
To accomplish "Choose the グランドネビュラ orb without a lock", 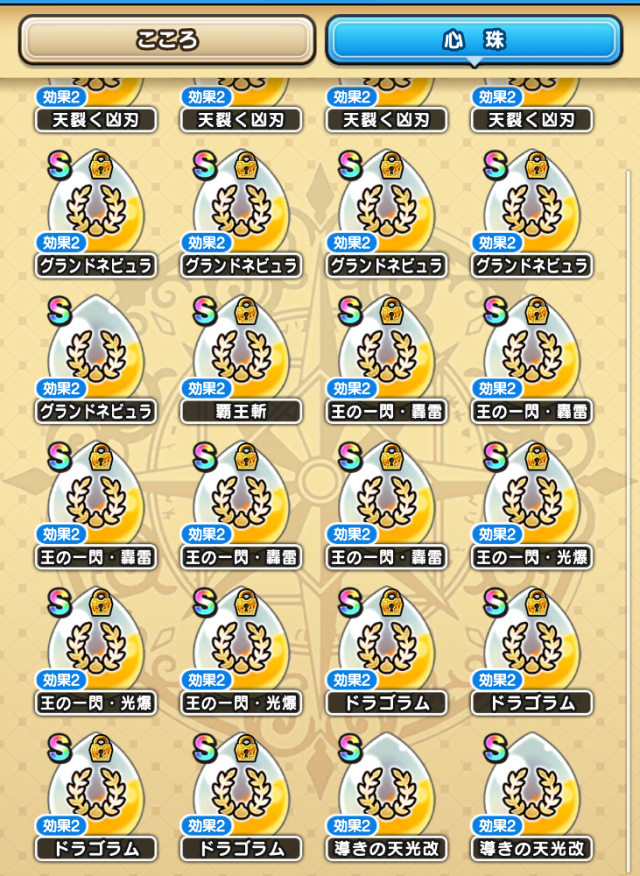I will [95, 355].
